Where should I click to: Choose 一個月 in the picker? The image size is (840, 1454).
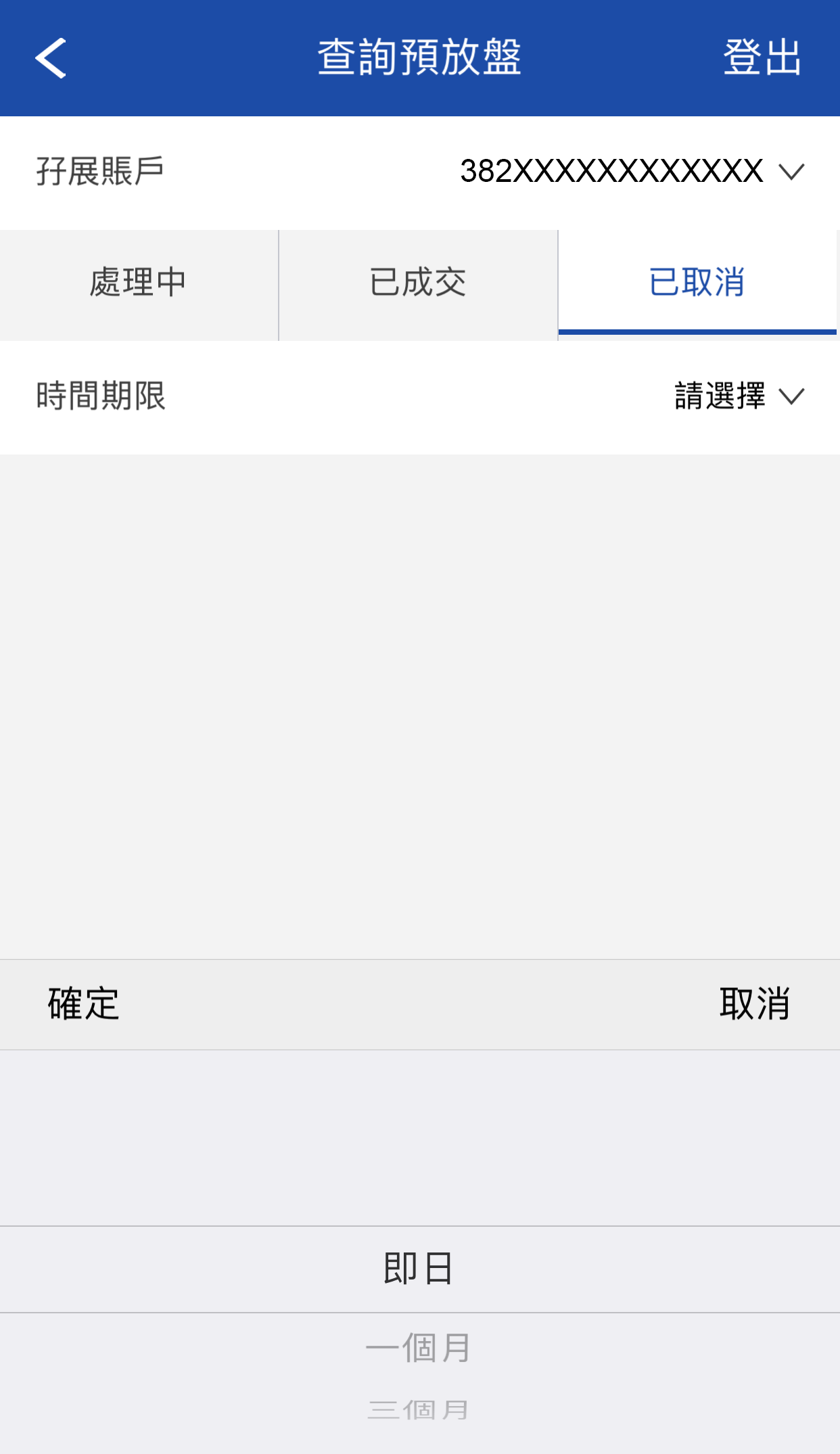[418, 1348]
